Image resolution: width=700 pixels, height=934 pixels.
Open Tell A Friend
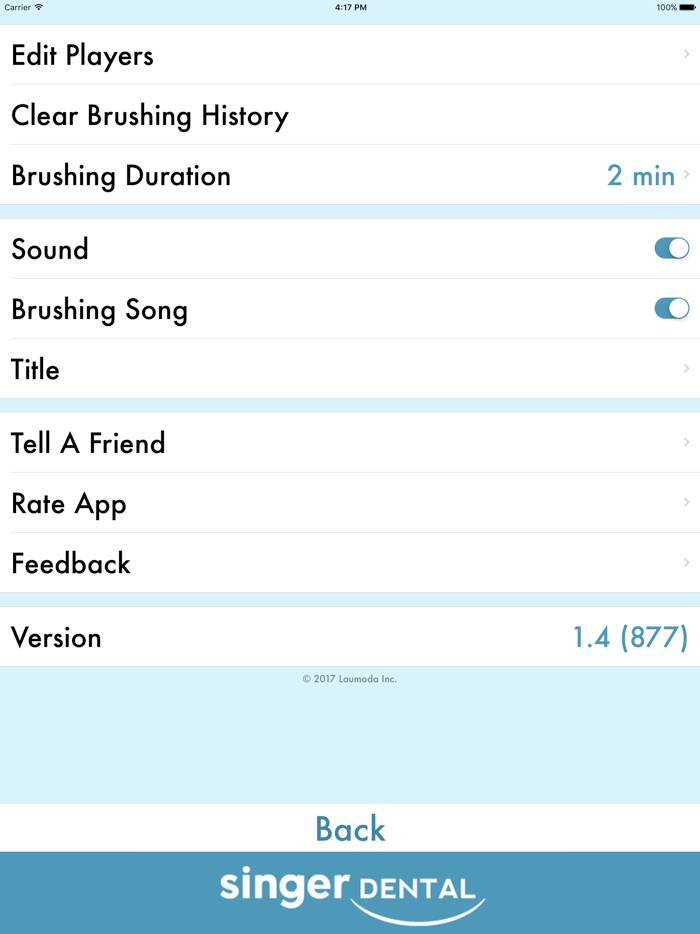click(350, 443)
